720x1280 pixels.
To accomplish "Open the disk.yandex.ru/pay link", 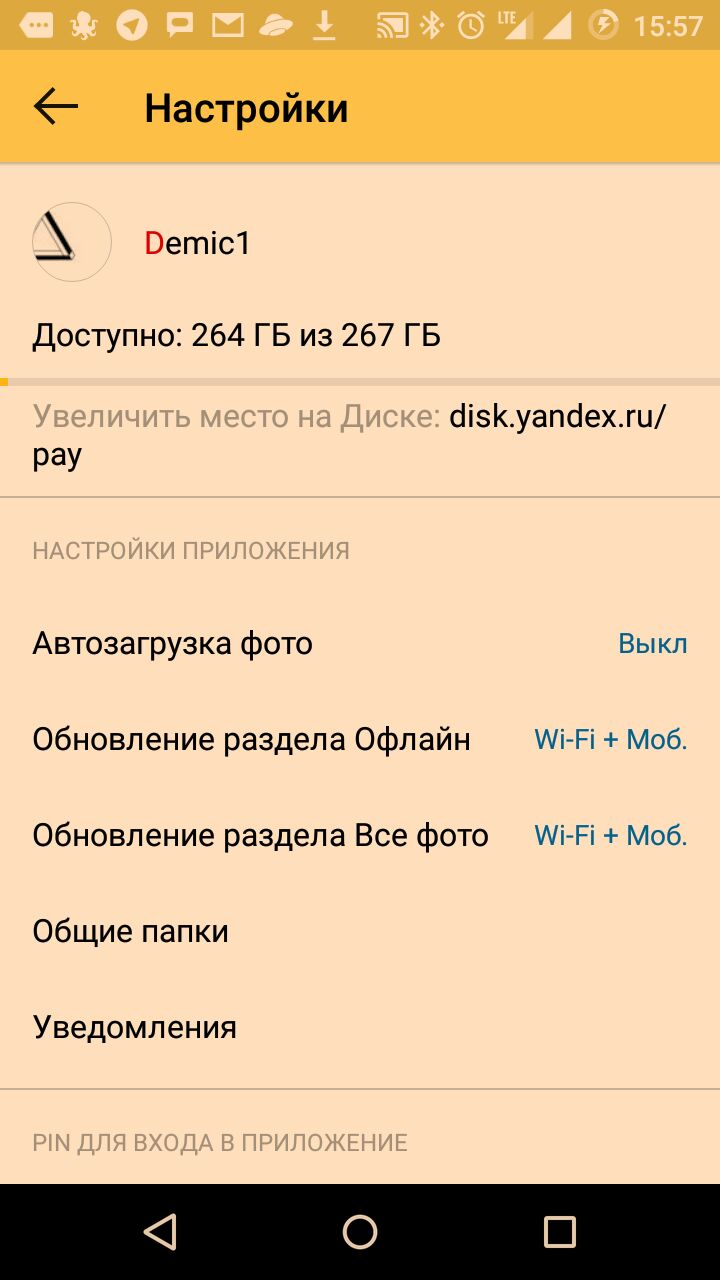I will [x=557, y=416].
